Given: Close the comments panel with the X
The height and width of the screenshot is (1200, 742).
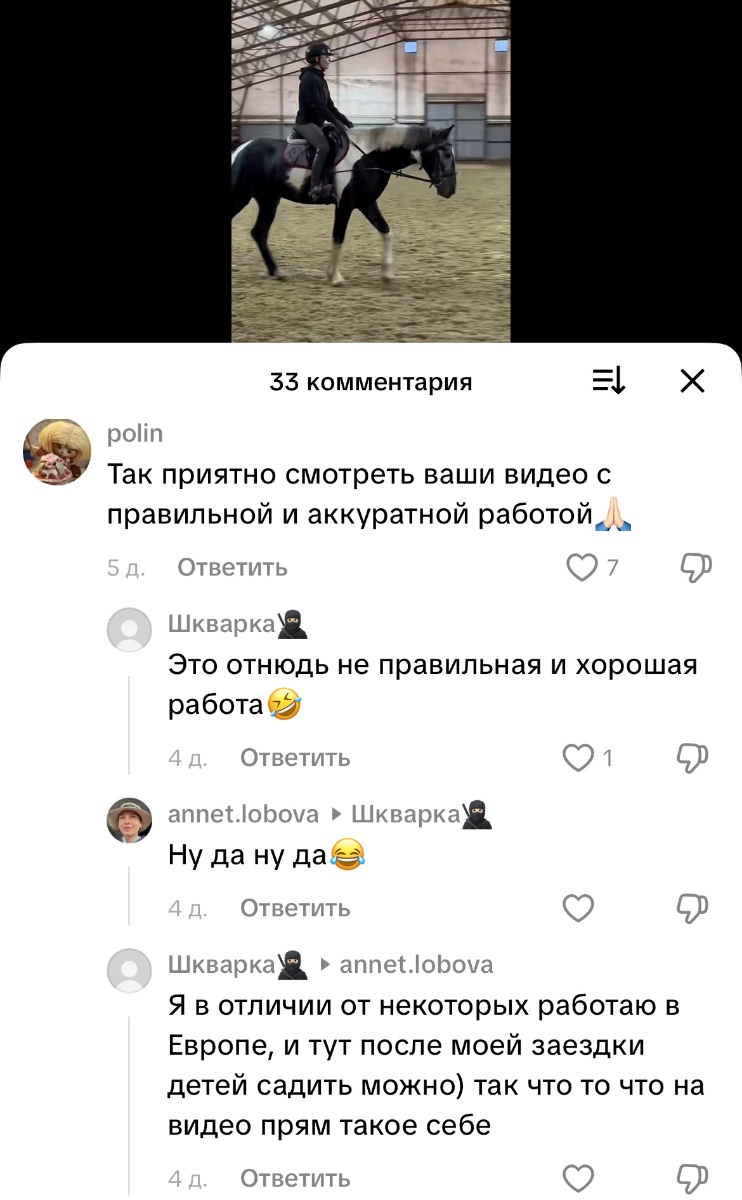Looking at the screenshot, I should click(x=692, y=381).
